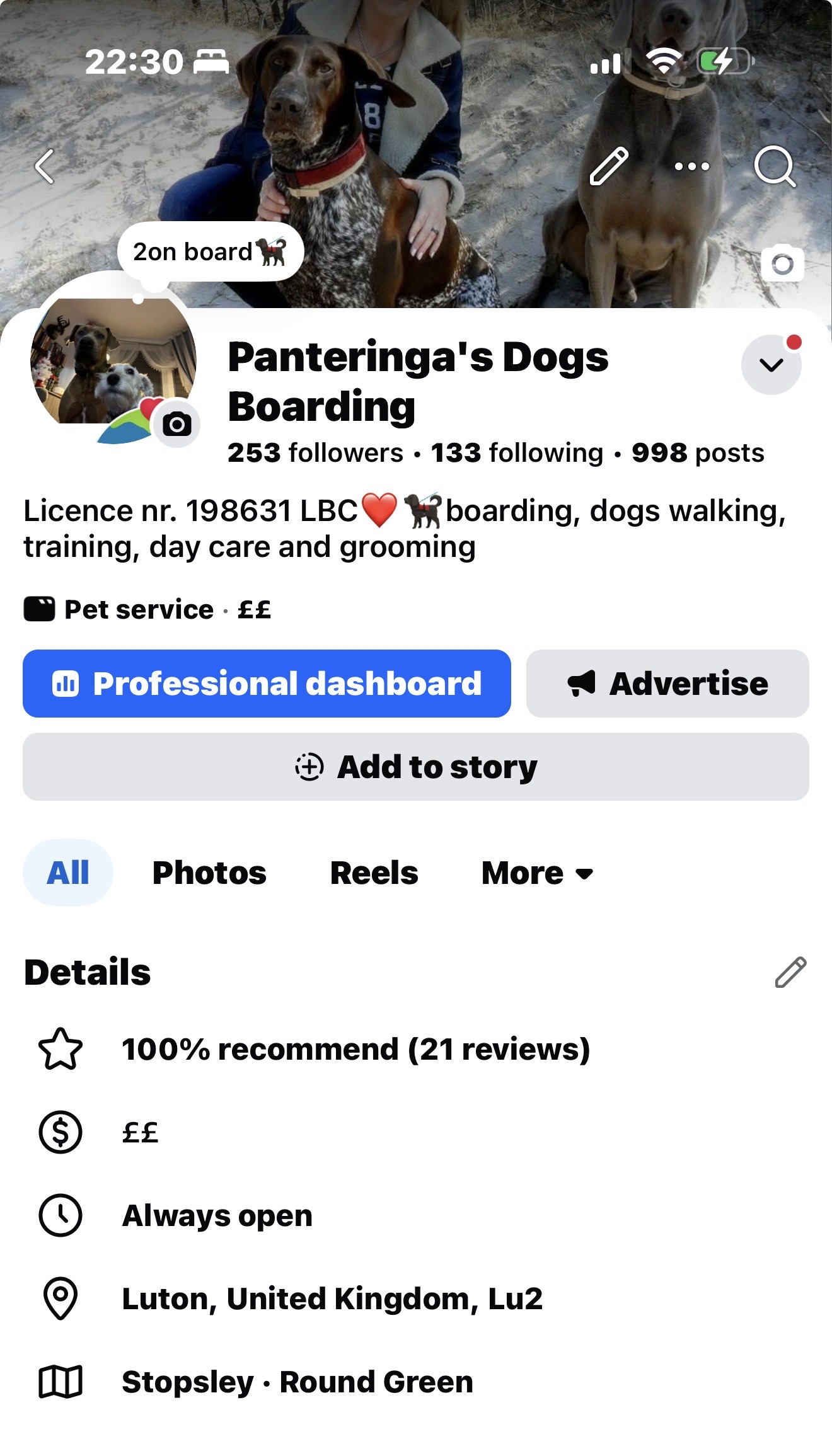The width and height of the screenshot is (832, 1456).
Task: Expand the profile switcher chevron
Action: pos(771,365)
